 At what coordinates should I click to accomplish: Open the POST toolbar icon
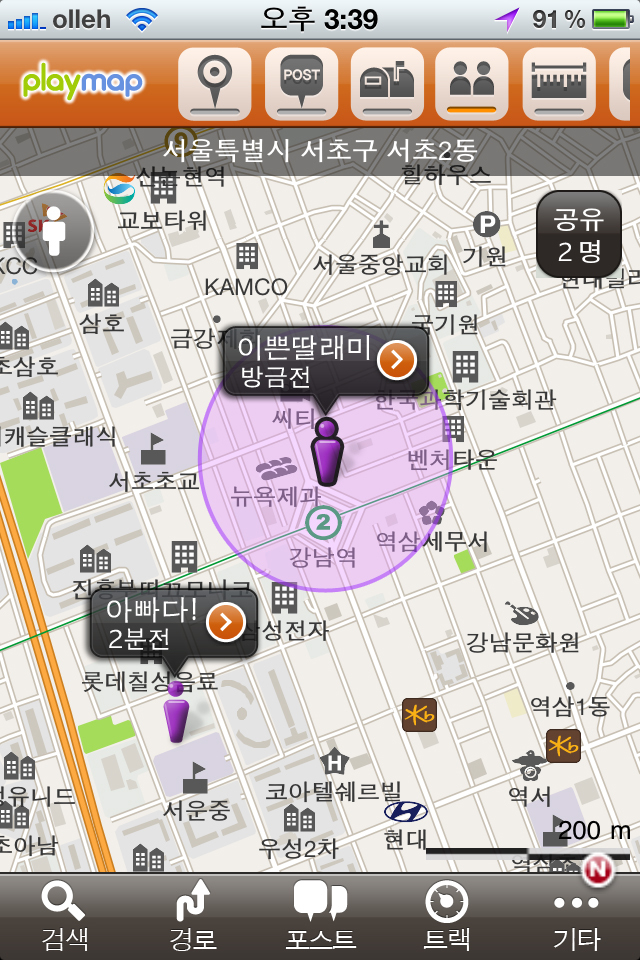pos(301,83)
